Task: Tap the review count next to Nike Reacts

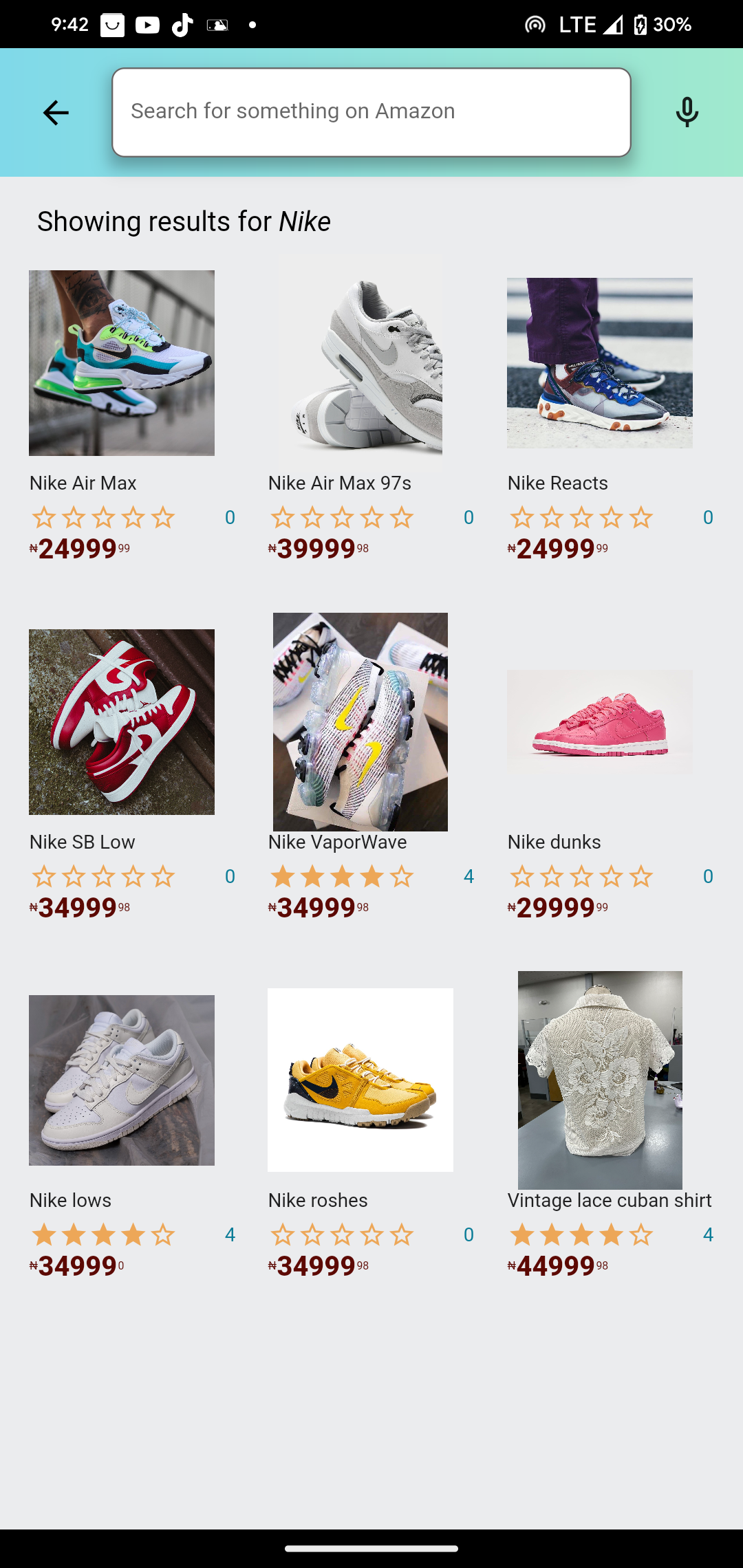Action: click(708, 517)
